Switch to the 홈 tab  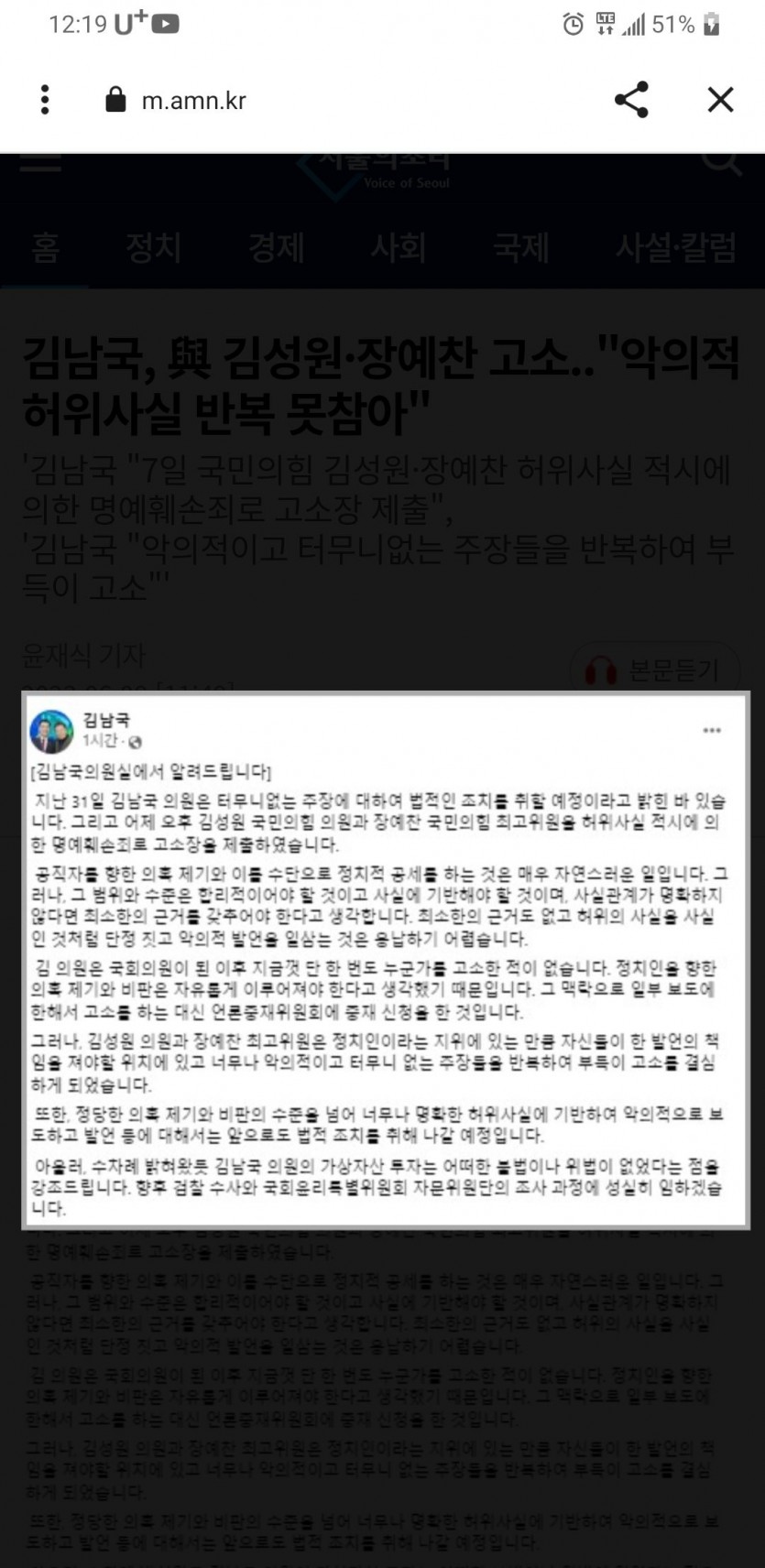coord(45,247)
